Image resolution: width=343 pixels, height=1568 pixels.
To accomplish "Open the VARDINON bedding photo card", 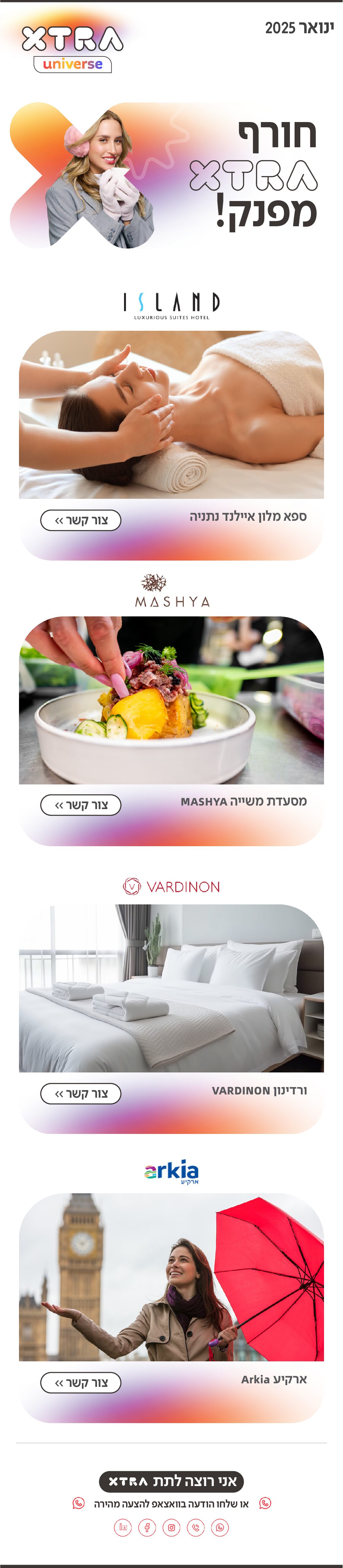I will (x=171, y=988).
